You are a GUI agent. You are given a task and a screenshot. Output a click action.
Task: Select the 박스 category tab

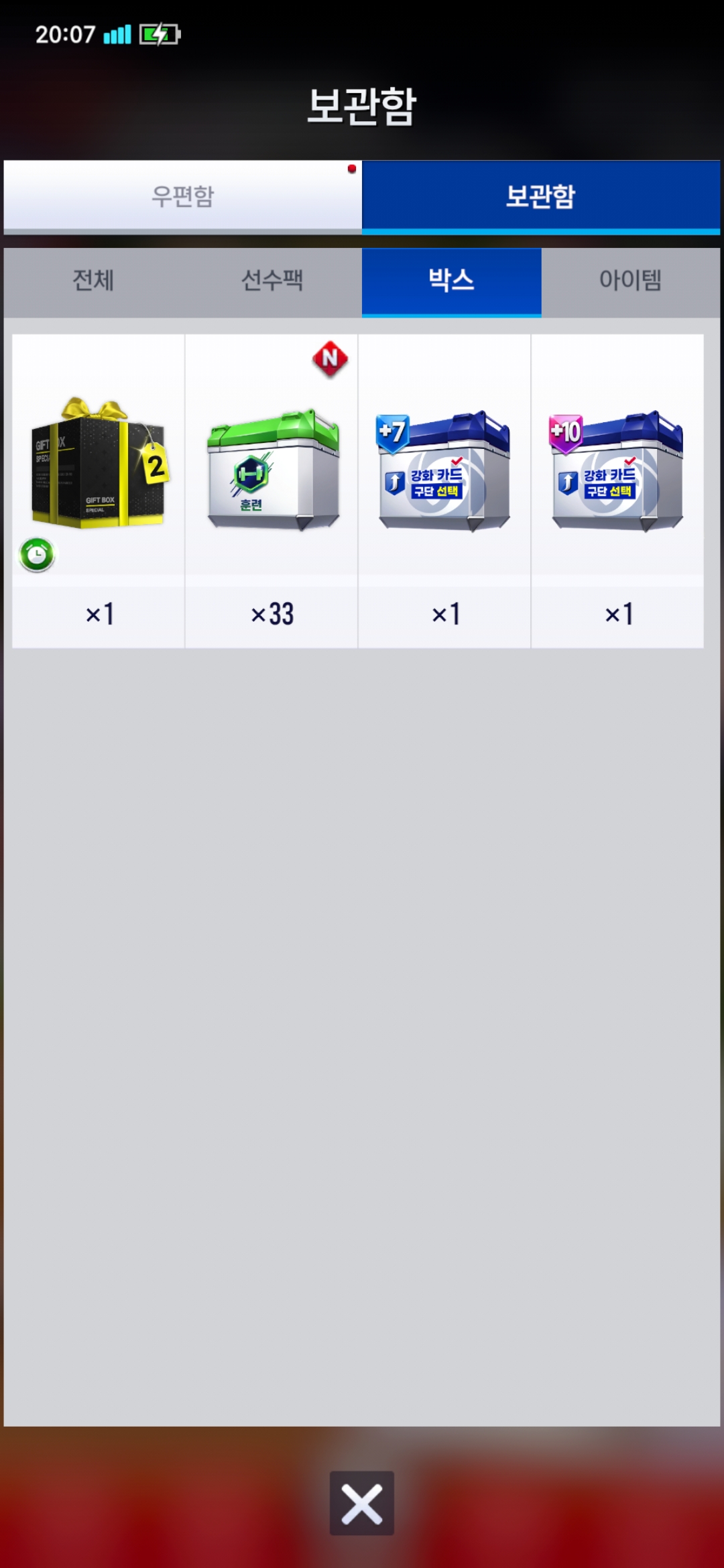pos(451,281)
